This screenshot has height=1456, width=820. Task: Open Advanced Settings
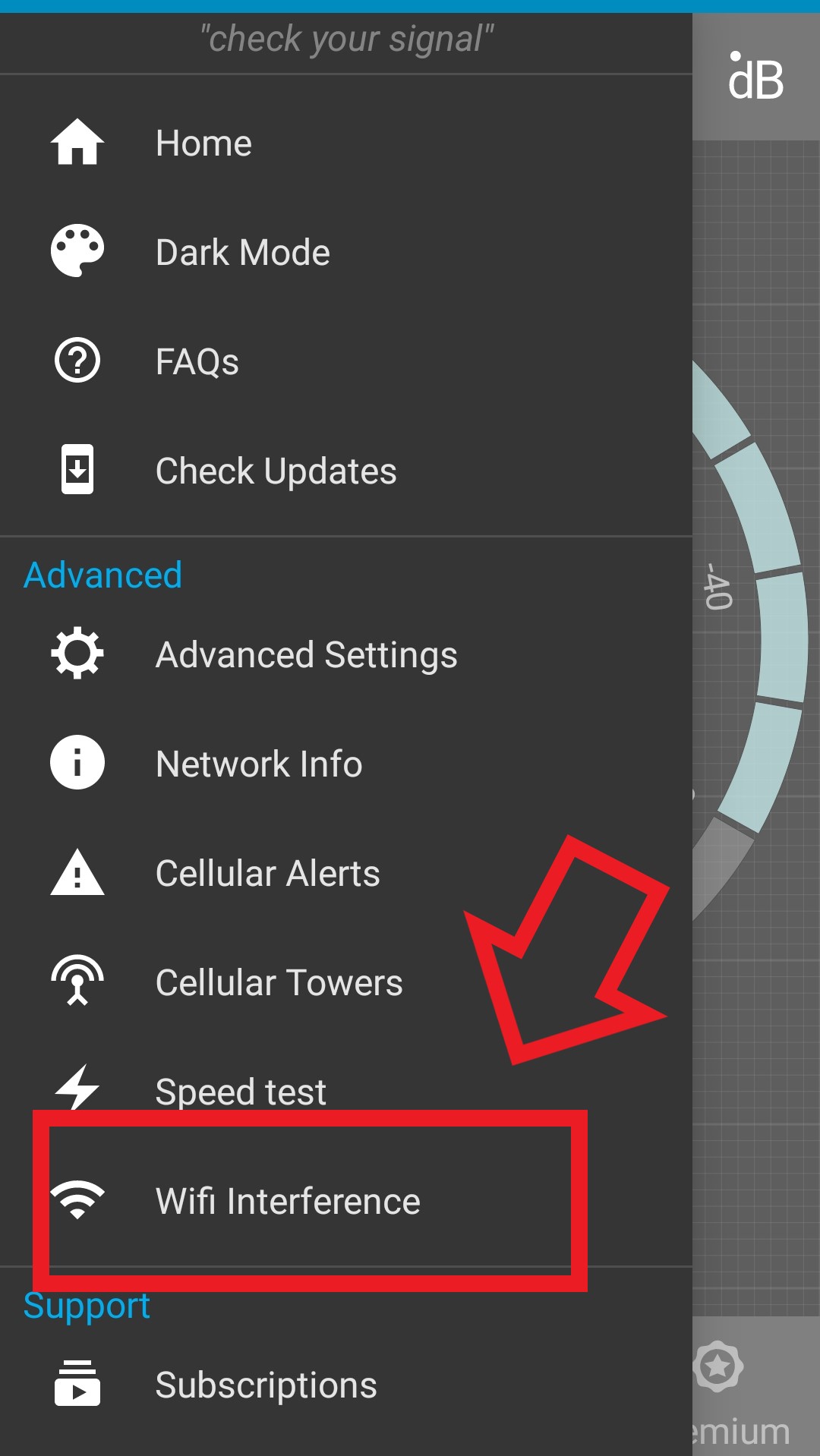[x=306, y=655]
